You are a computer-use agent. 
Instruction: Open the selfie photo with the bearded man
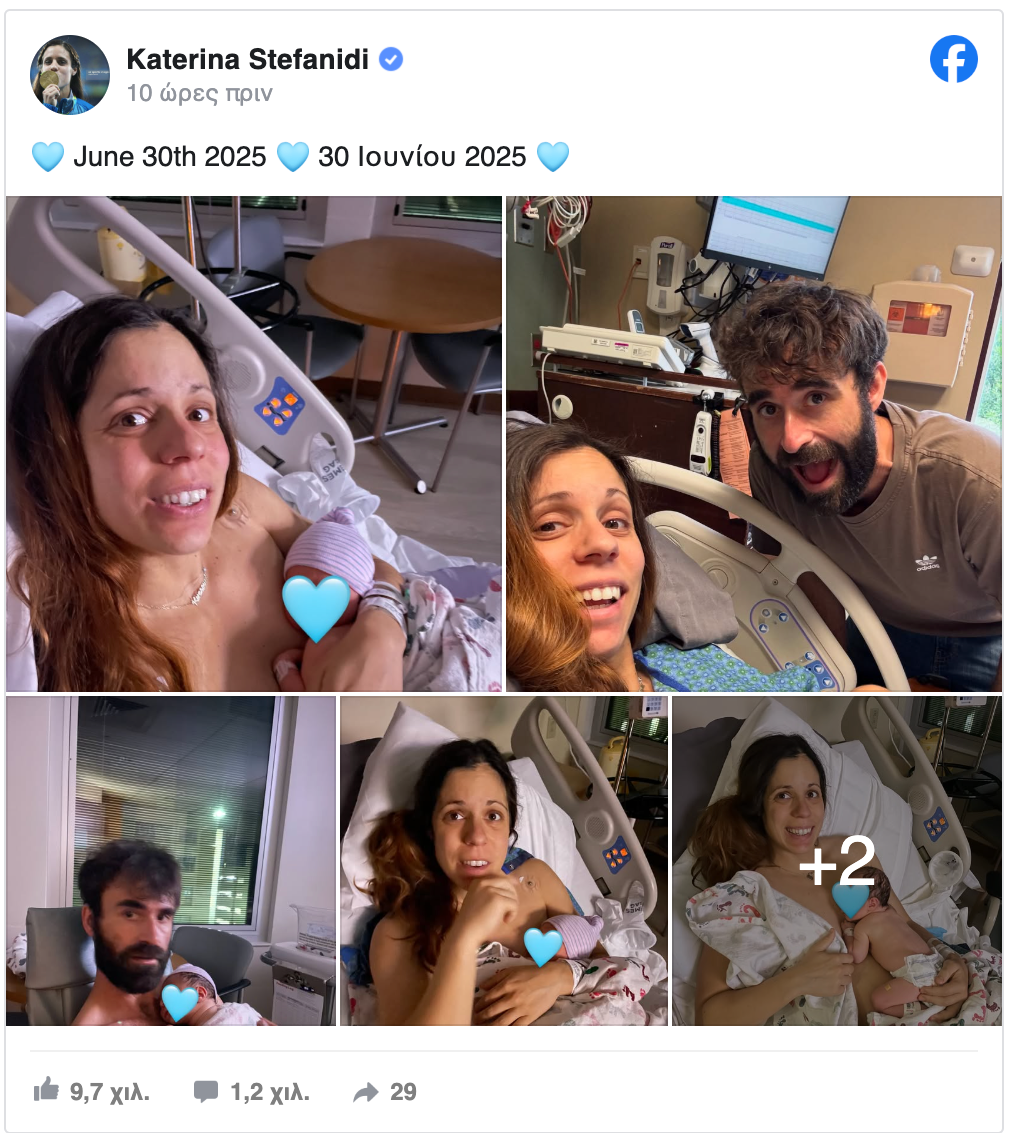pos(753,443)
